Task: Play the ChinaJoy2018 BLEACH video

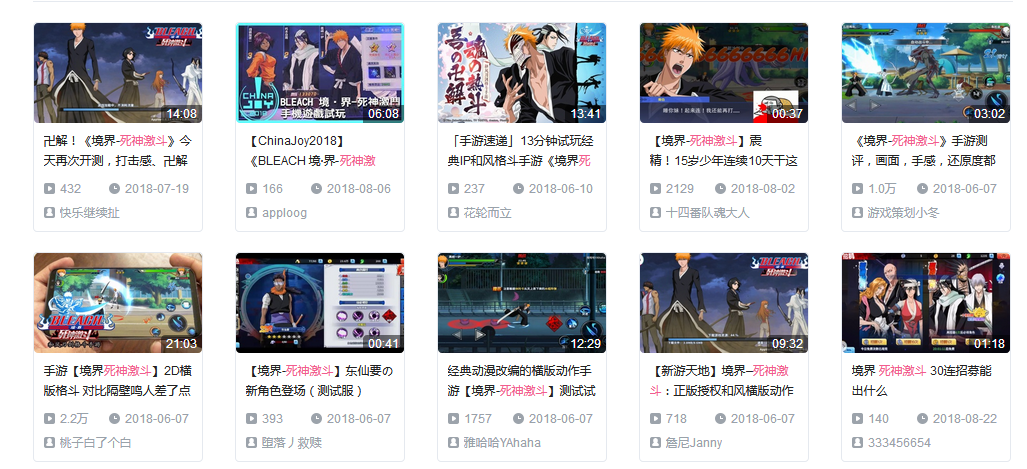Action: (320, 73)
